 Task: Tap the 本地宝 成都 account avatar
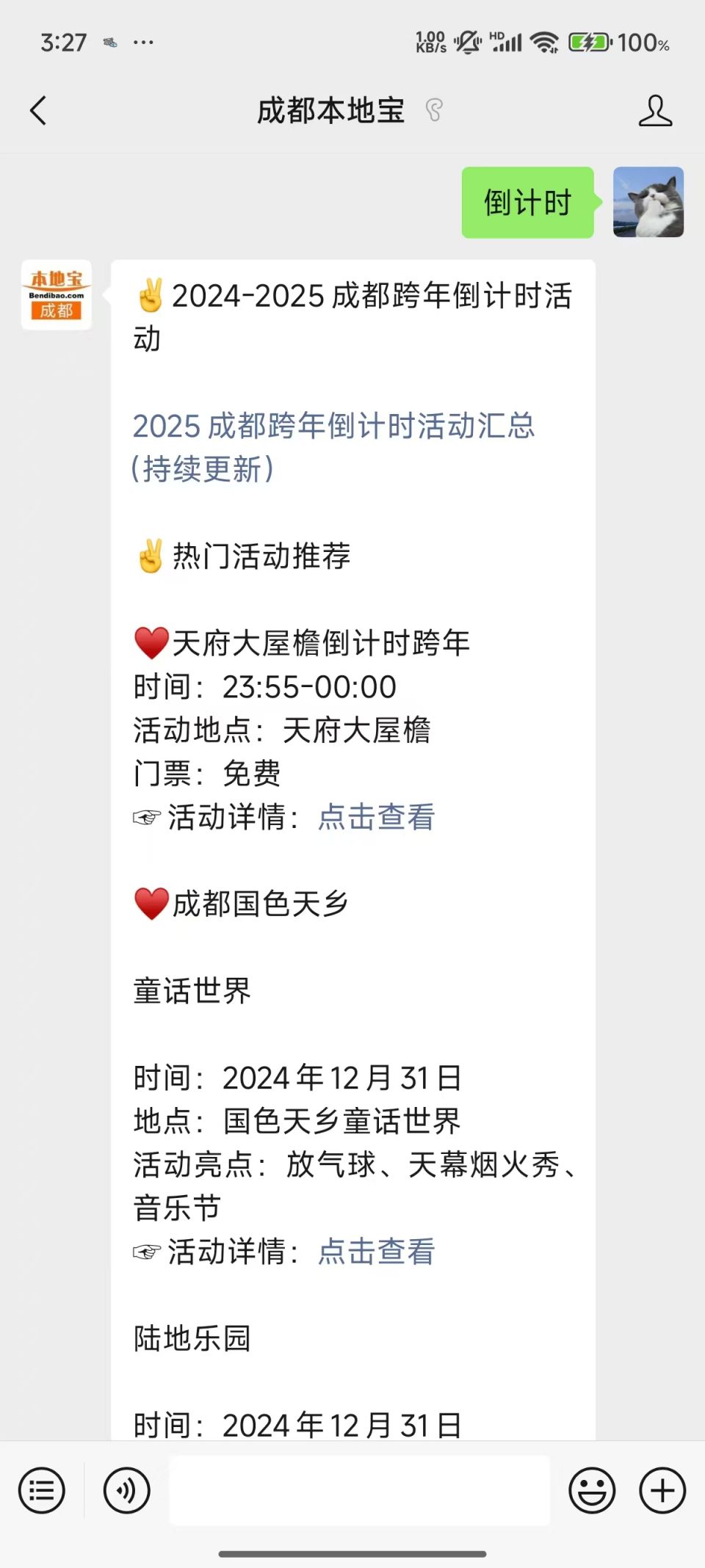[57, 294]
